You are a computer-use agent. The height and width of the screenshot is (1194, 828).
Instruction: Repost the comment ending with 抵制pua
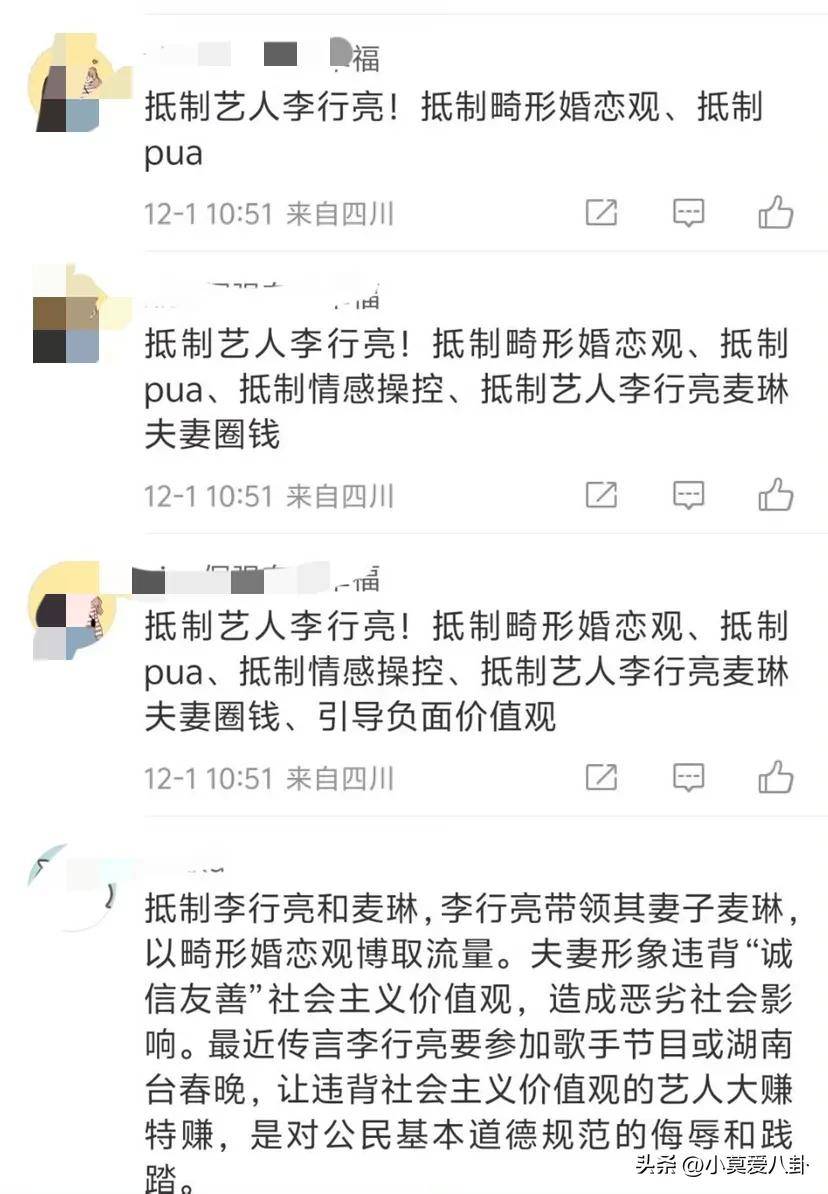[601, 212]
